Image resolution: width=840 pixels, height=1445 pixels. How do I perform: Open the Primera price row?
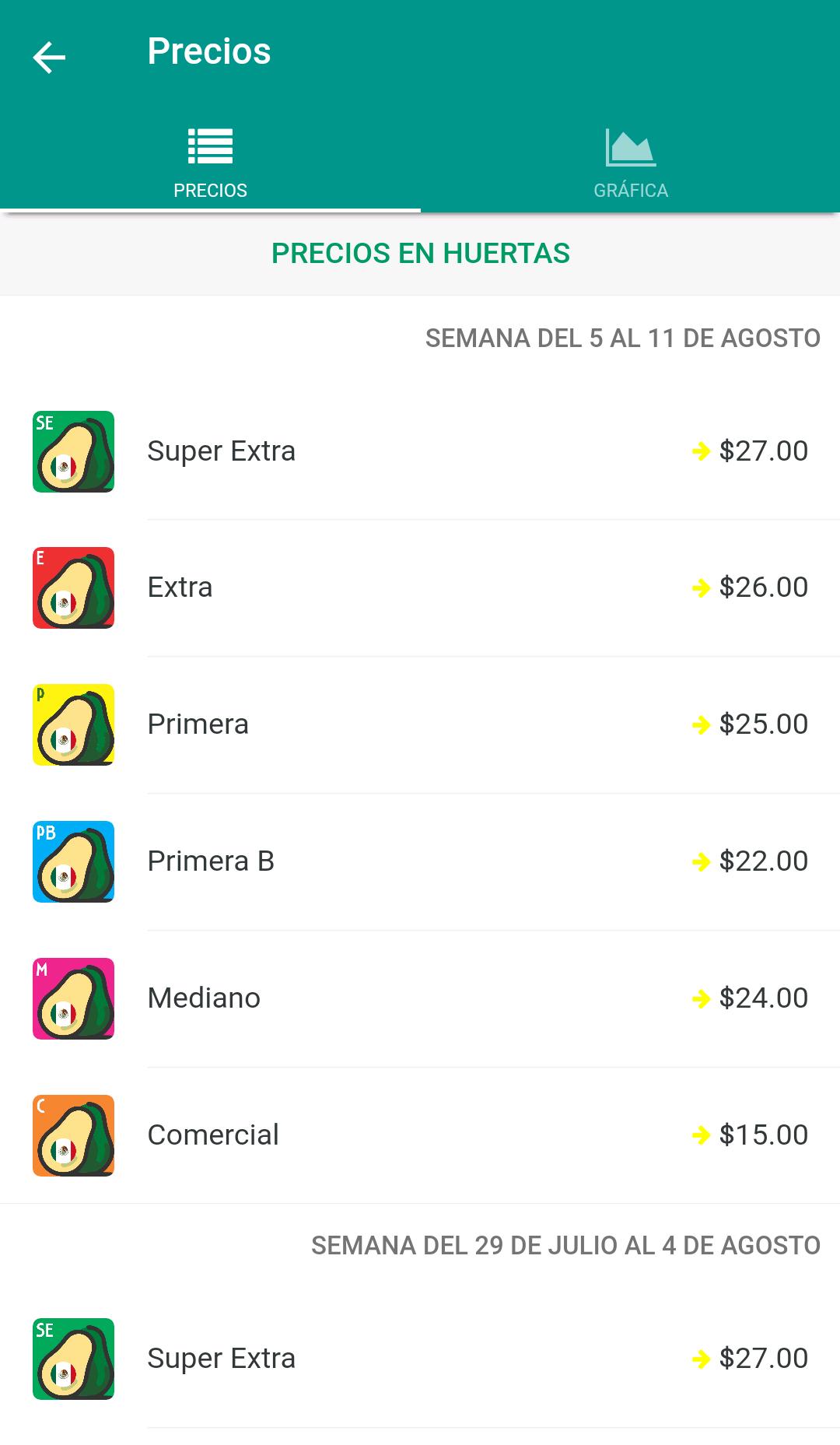[x=420, y=725]
